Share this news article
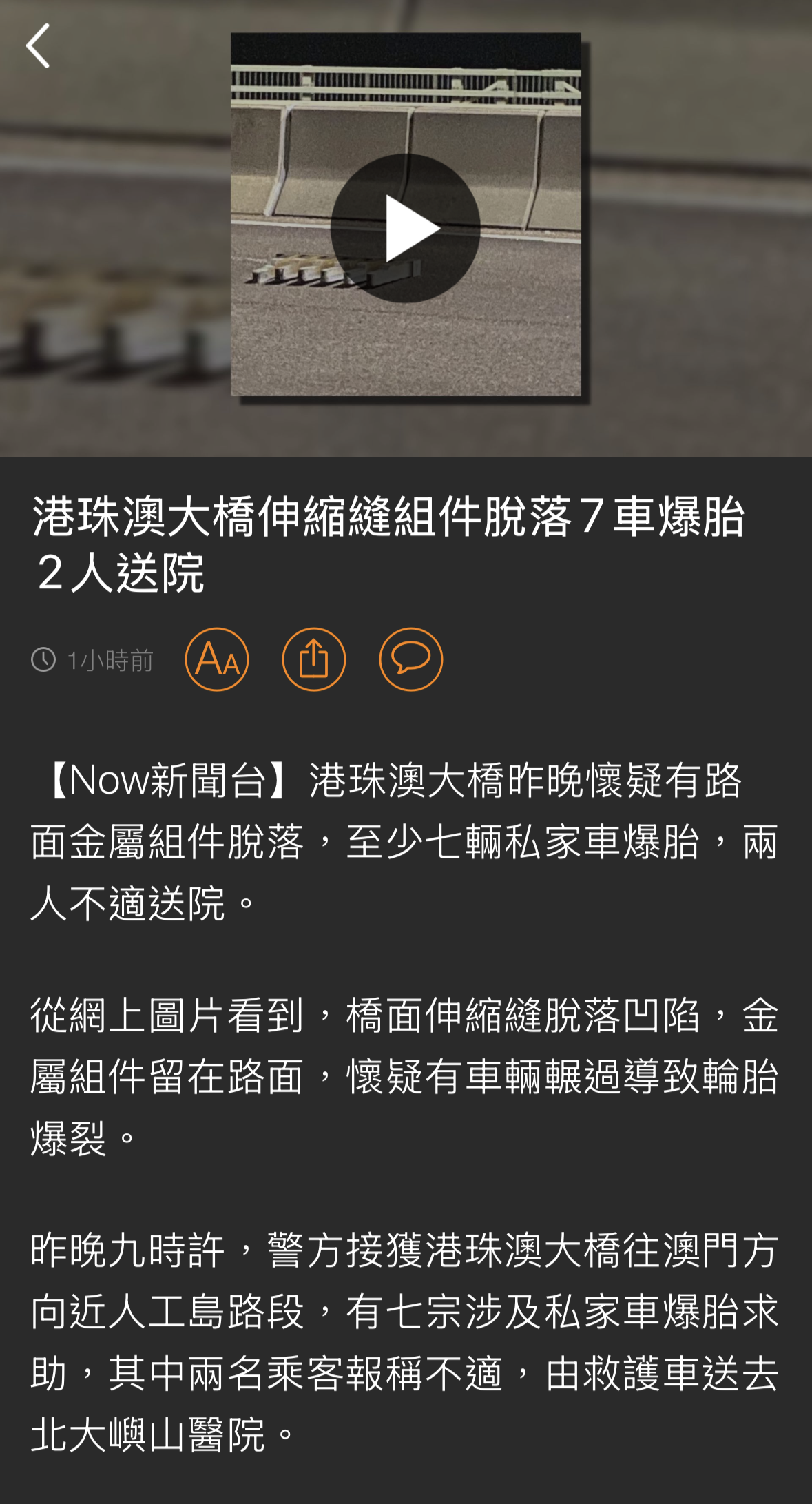Viewport: 812px width, 1504px height. 314,659
